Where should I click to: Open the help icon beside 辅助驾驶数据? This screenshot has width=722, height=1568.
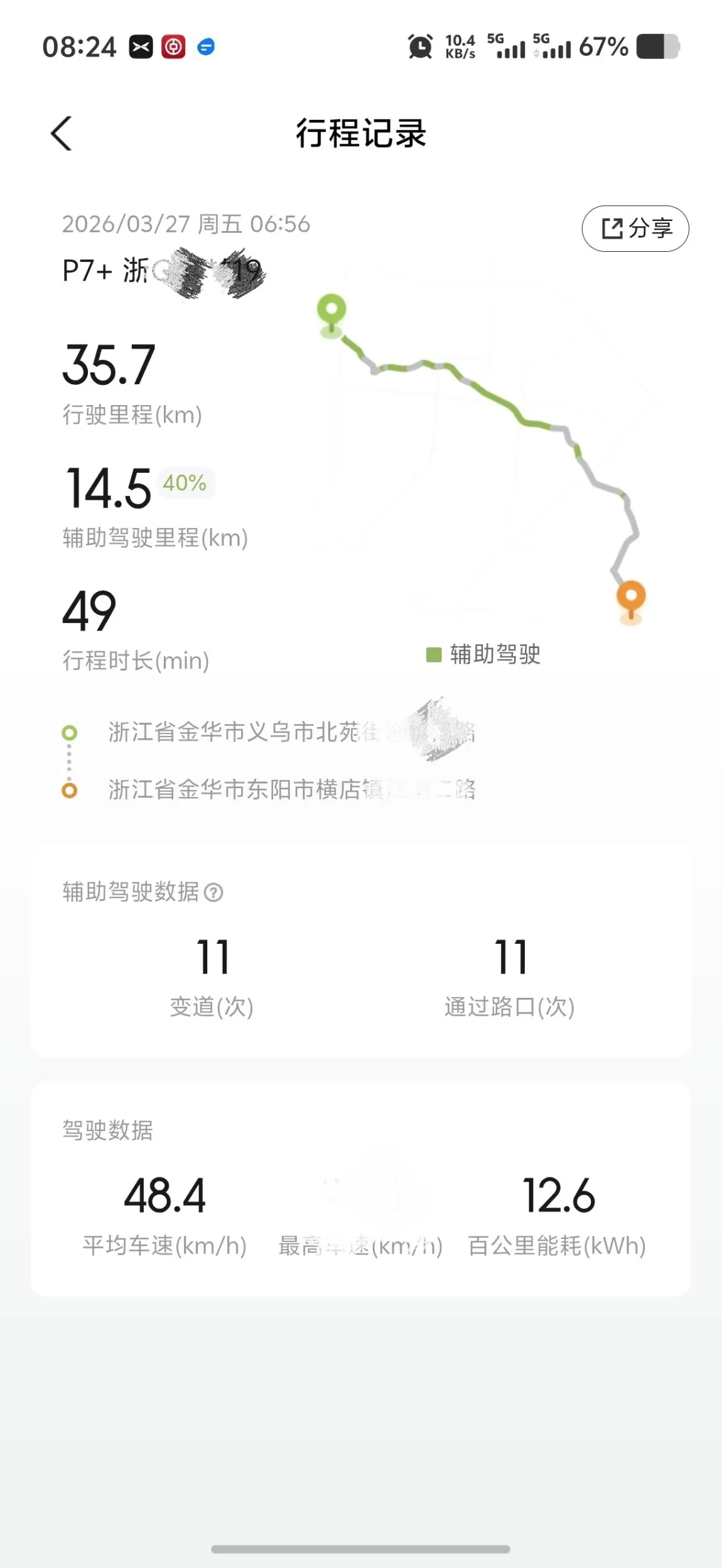(213, 892)
